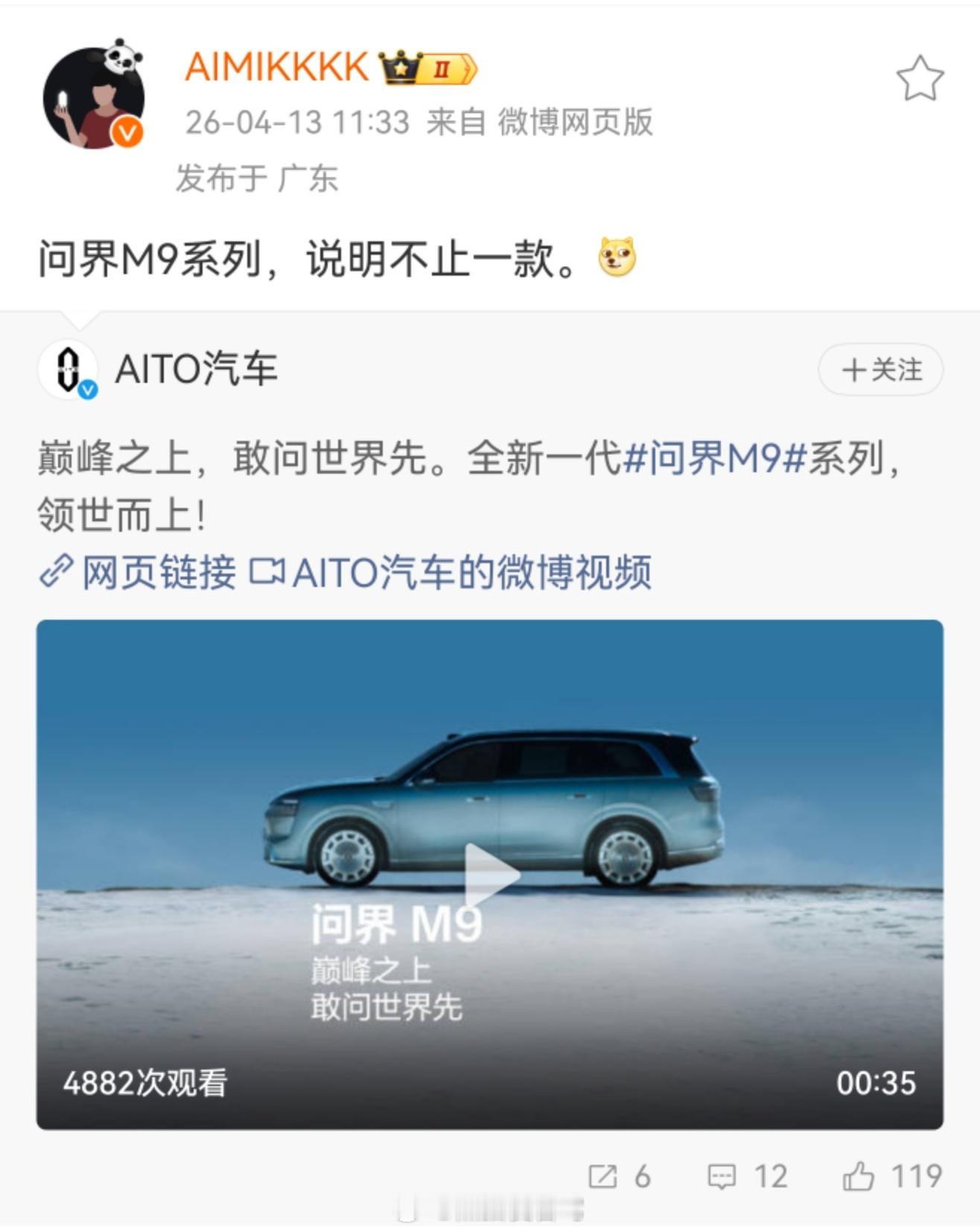Click the post timestamp 26-04-13 11:33
Viewport: 980px width, 1232px height.
295,123
